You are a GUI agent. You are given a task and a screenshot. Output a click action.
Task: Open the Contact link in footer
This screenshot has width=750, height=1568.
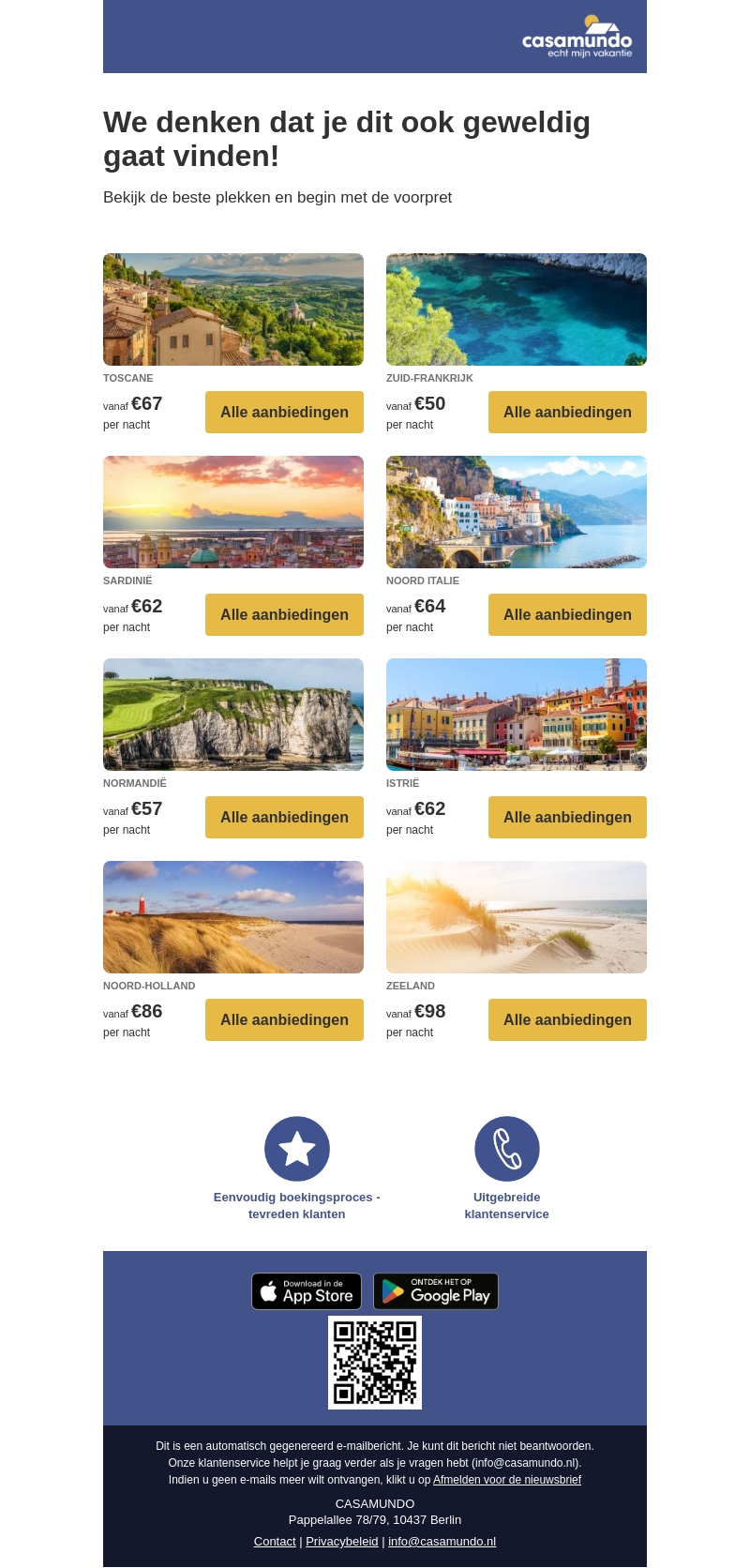pos(275,1541)
